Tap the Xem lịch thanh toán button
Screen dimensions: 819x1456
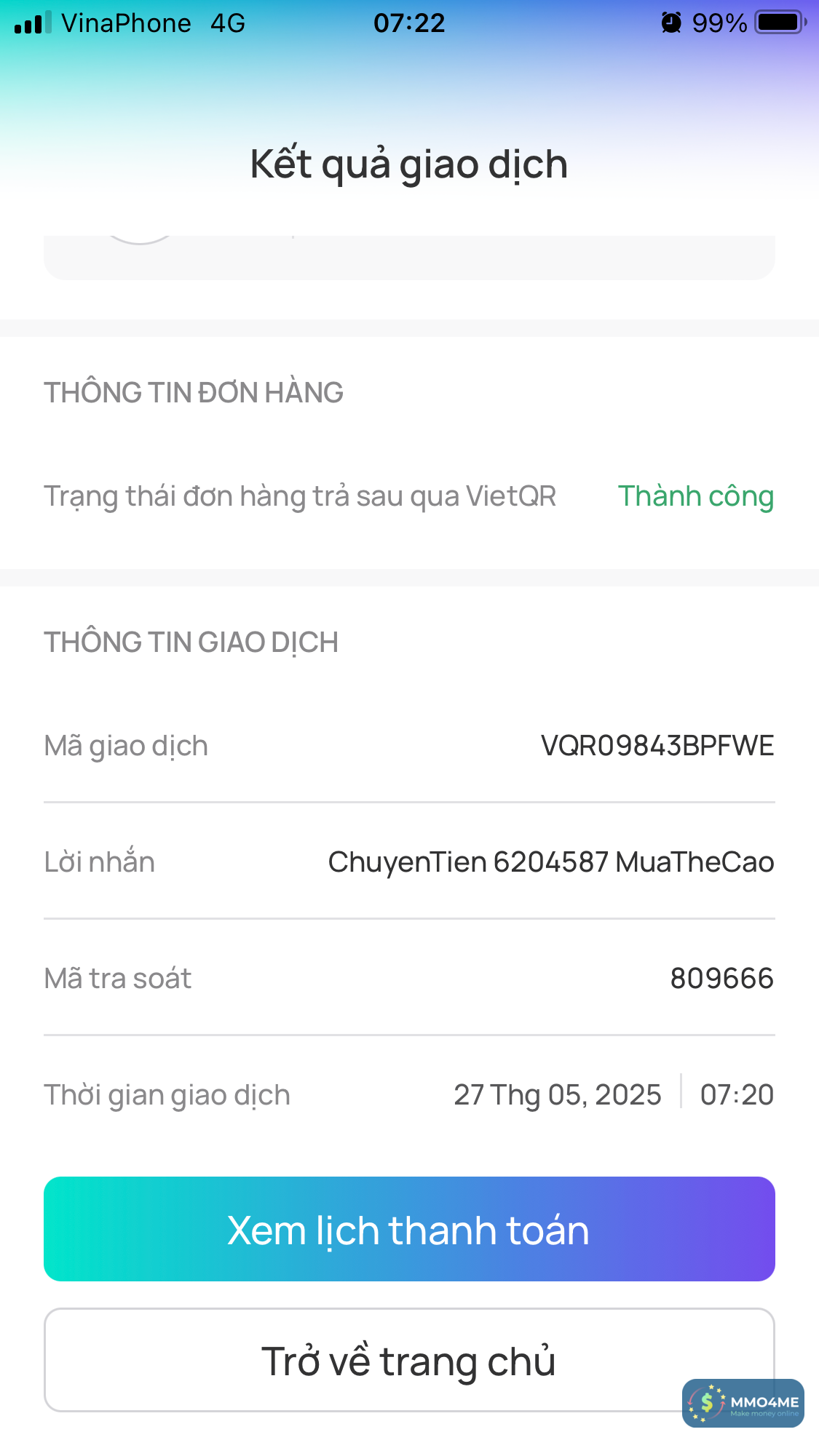click(x=409, y=1229)
